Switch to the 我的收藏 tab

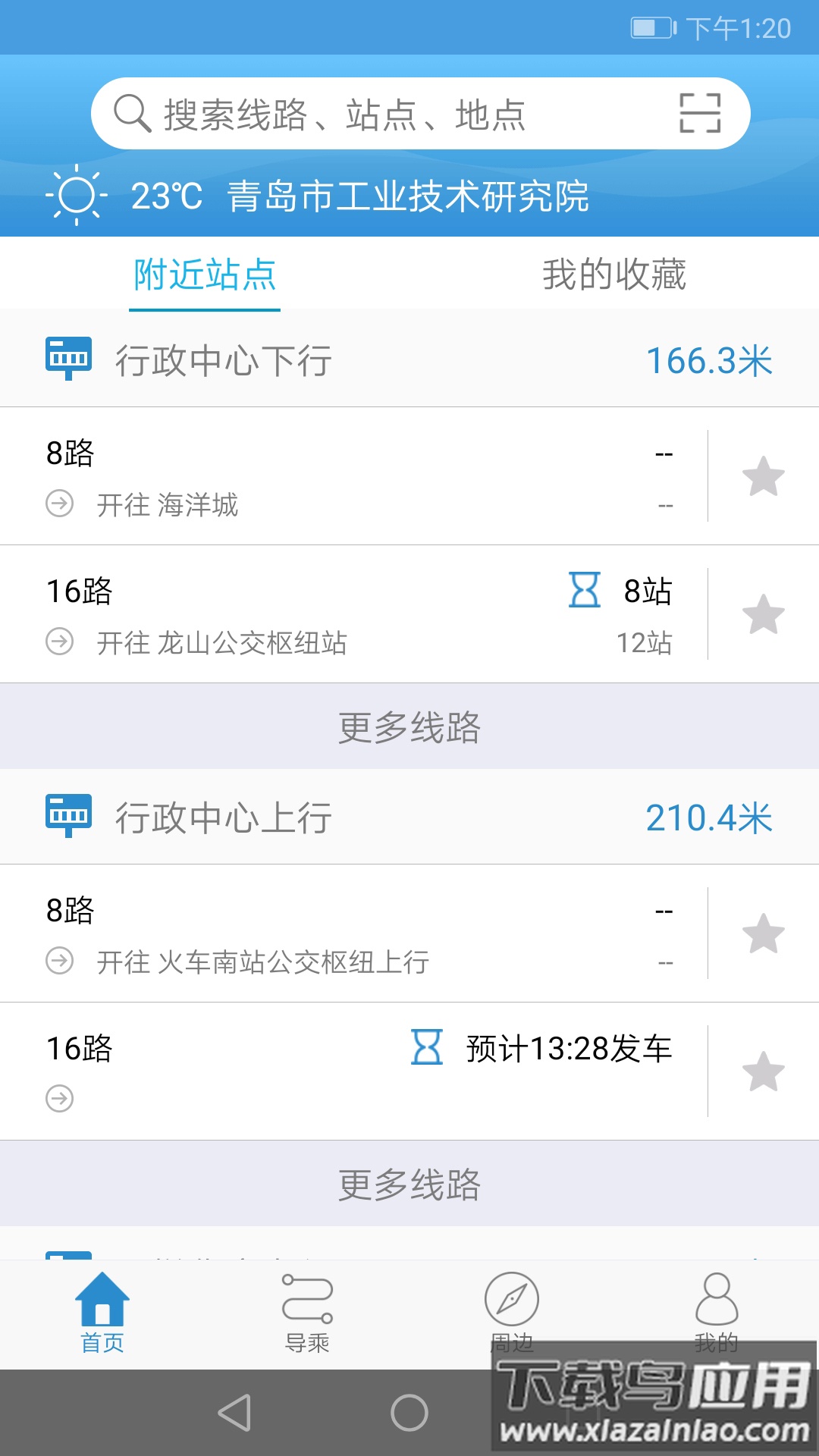point(614,275)
